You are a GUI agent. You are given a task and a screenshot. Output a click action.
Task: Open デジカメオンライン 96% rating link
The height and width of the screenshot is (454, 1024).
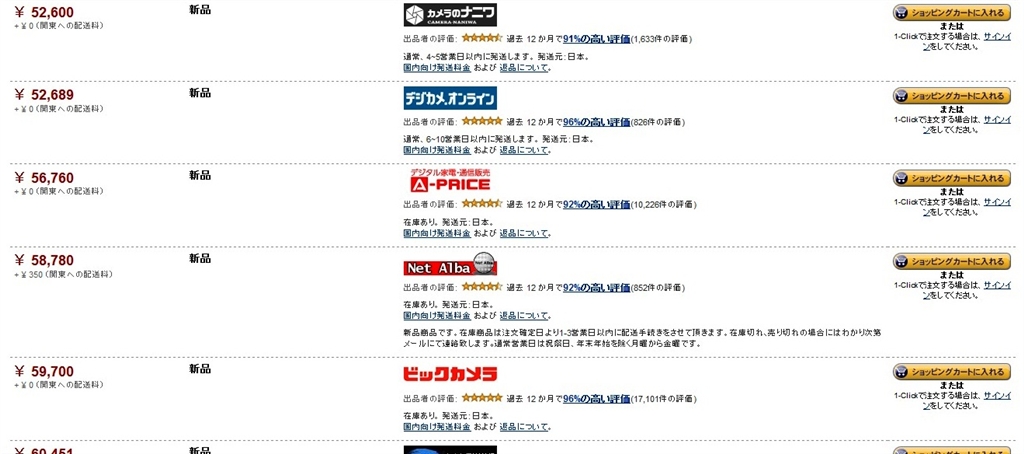pyautogui.click(x=596, y=121)
